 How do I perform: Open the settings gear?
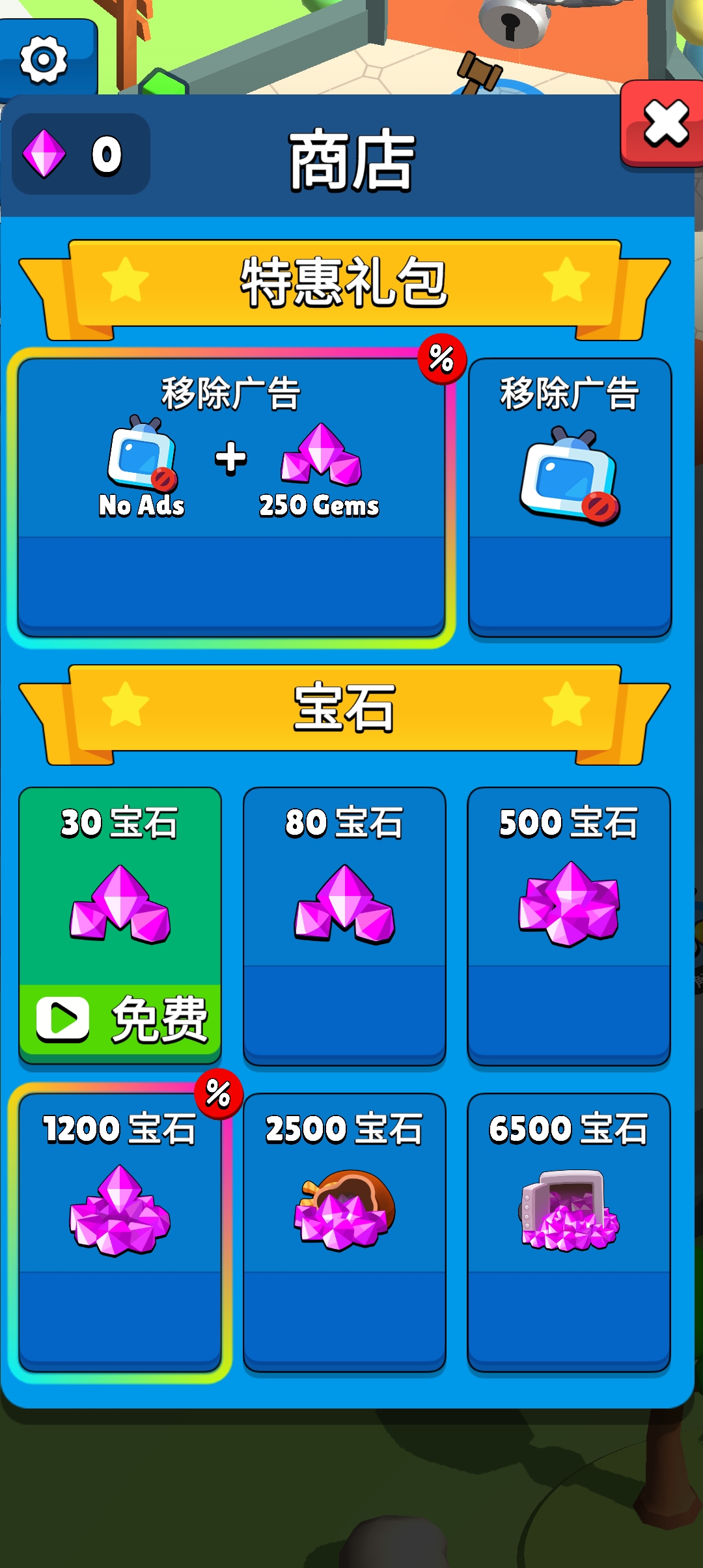pyautogui.click(x=44, y=60)
